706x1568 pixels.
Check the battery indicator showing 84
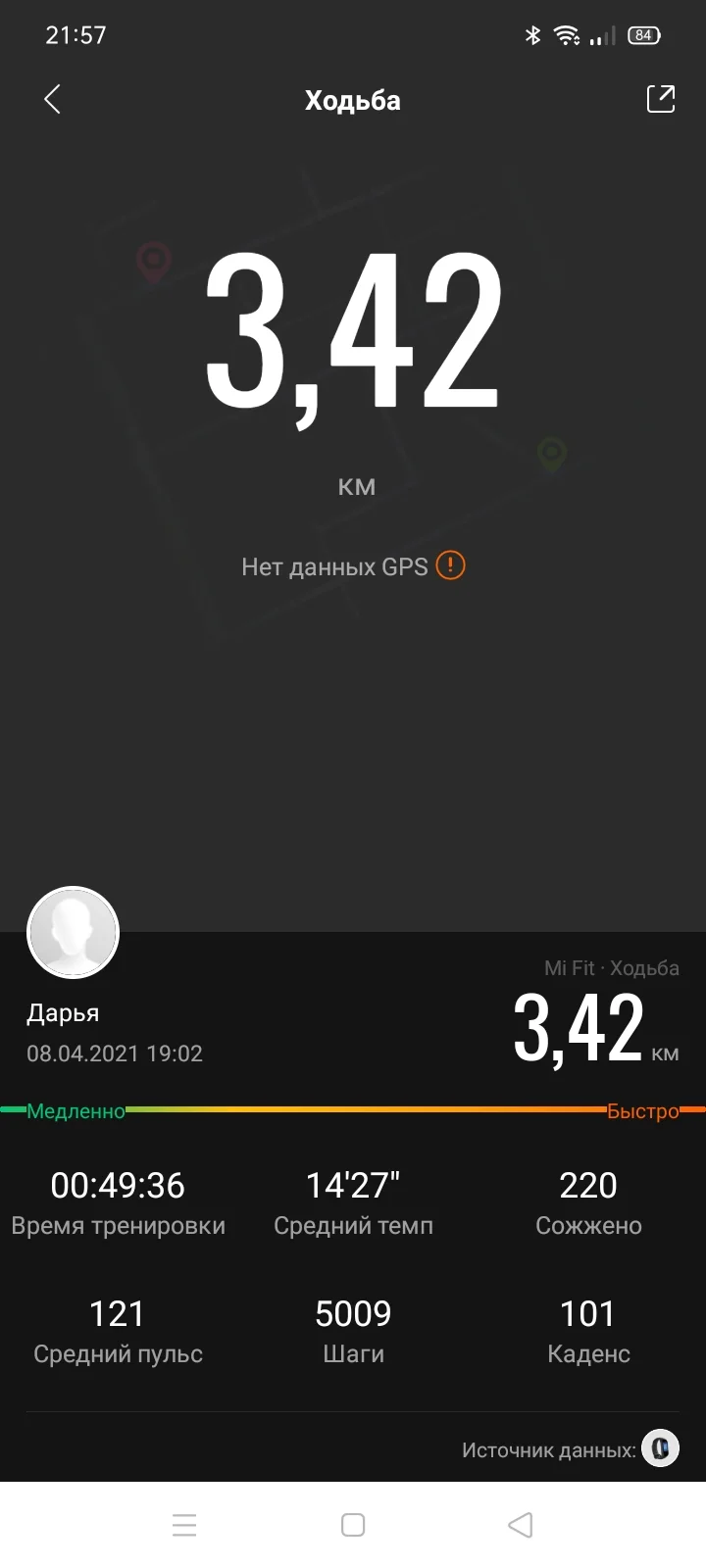coord(646,35)
